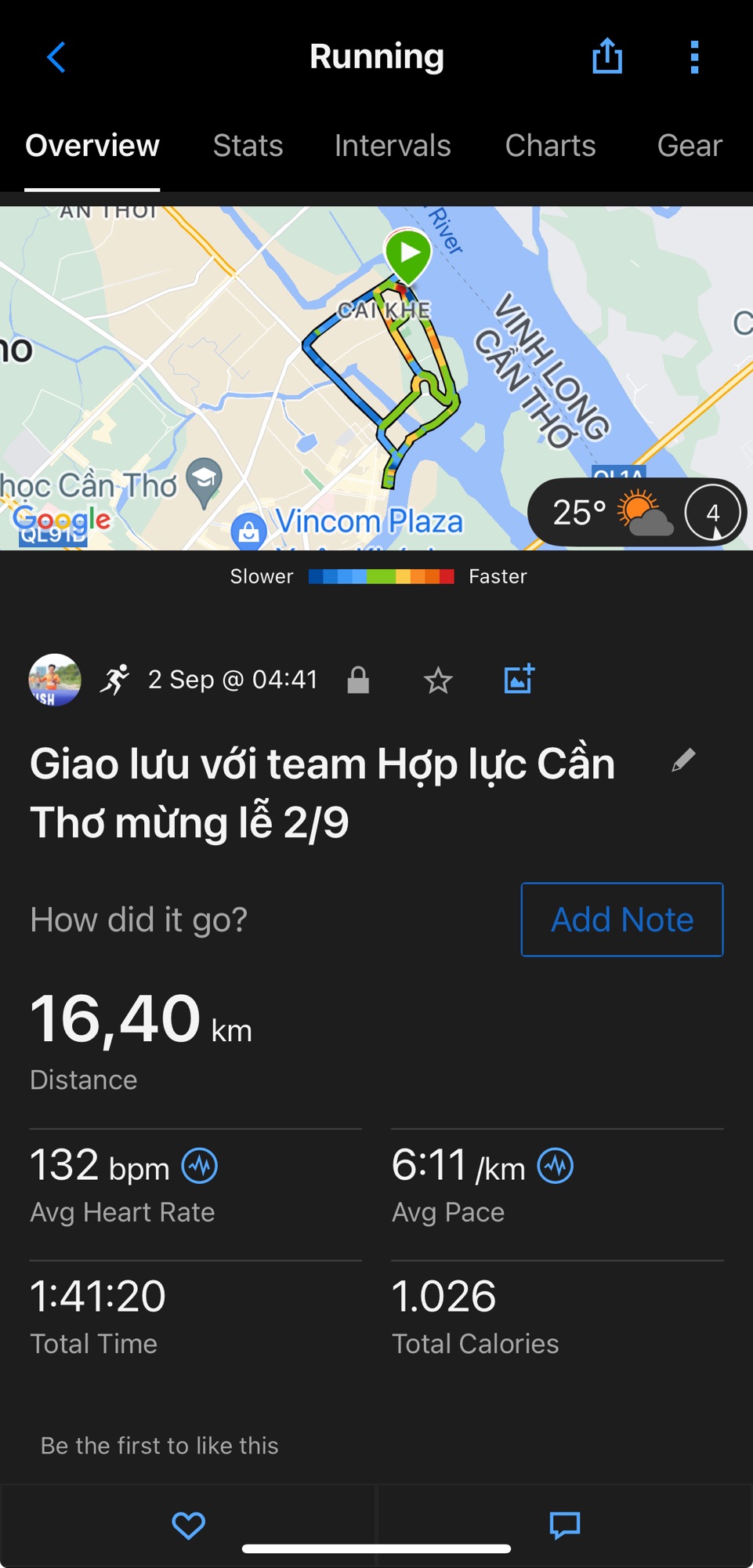753x1568 pixels.
Task: Open the Charts tab
Action: click(x=550, y=146)
